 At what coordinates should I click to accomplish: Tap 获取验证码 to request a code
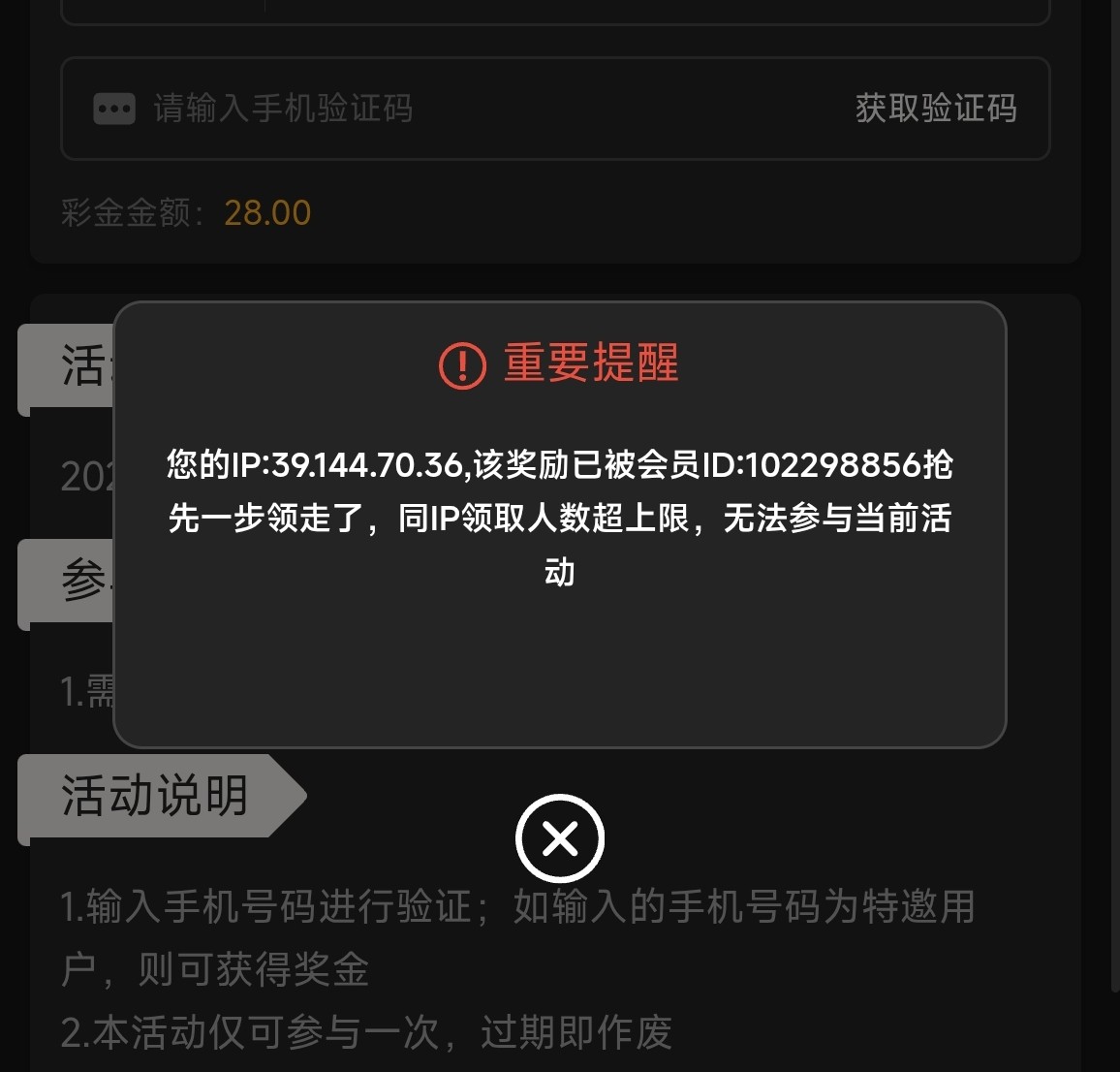[935, 108]
